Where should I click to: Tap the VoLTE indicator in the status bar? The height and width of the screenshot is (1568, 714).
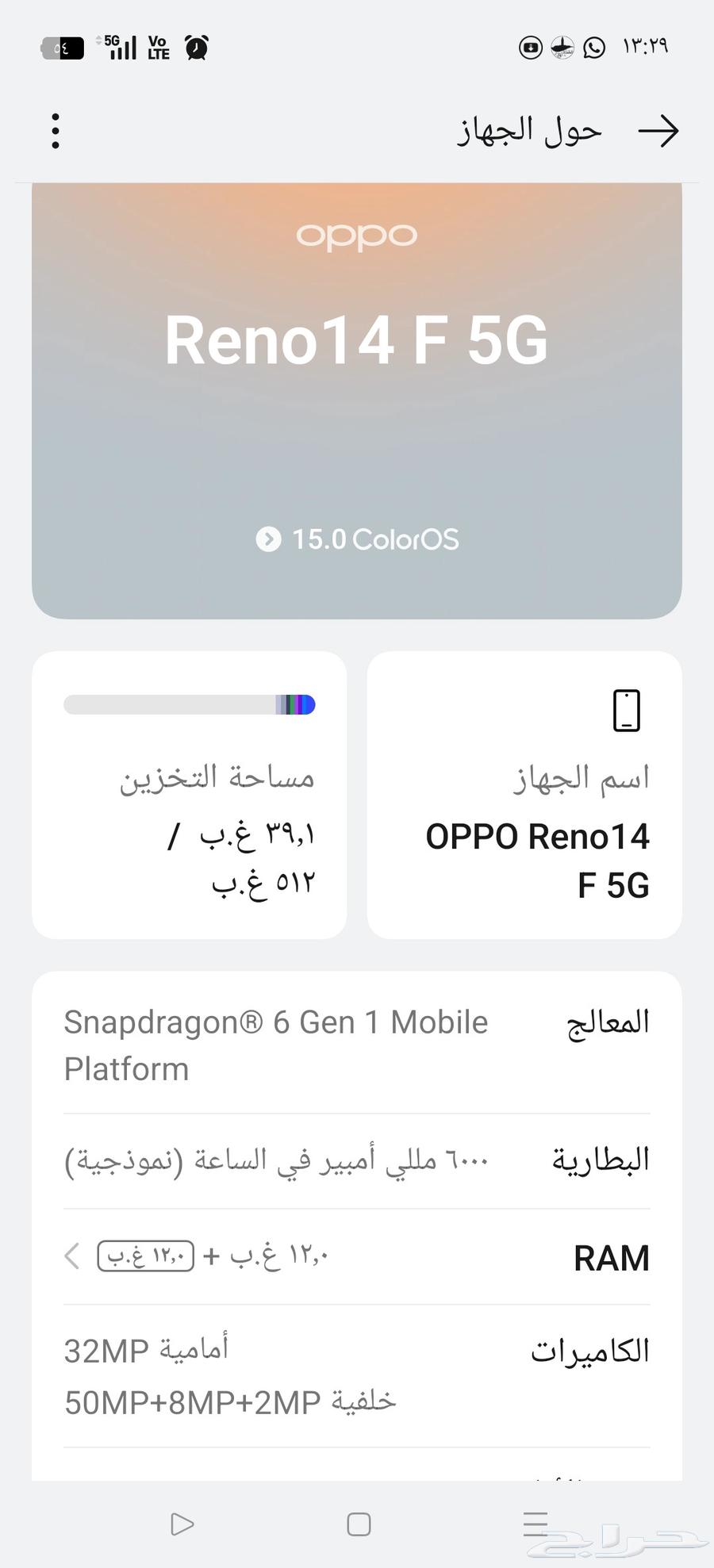point(156,48)
